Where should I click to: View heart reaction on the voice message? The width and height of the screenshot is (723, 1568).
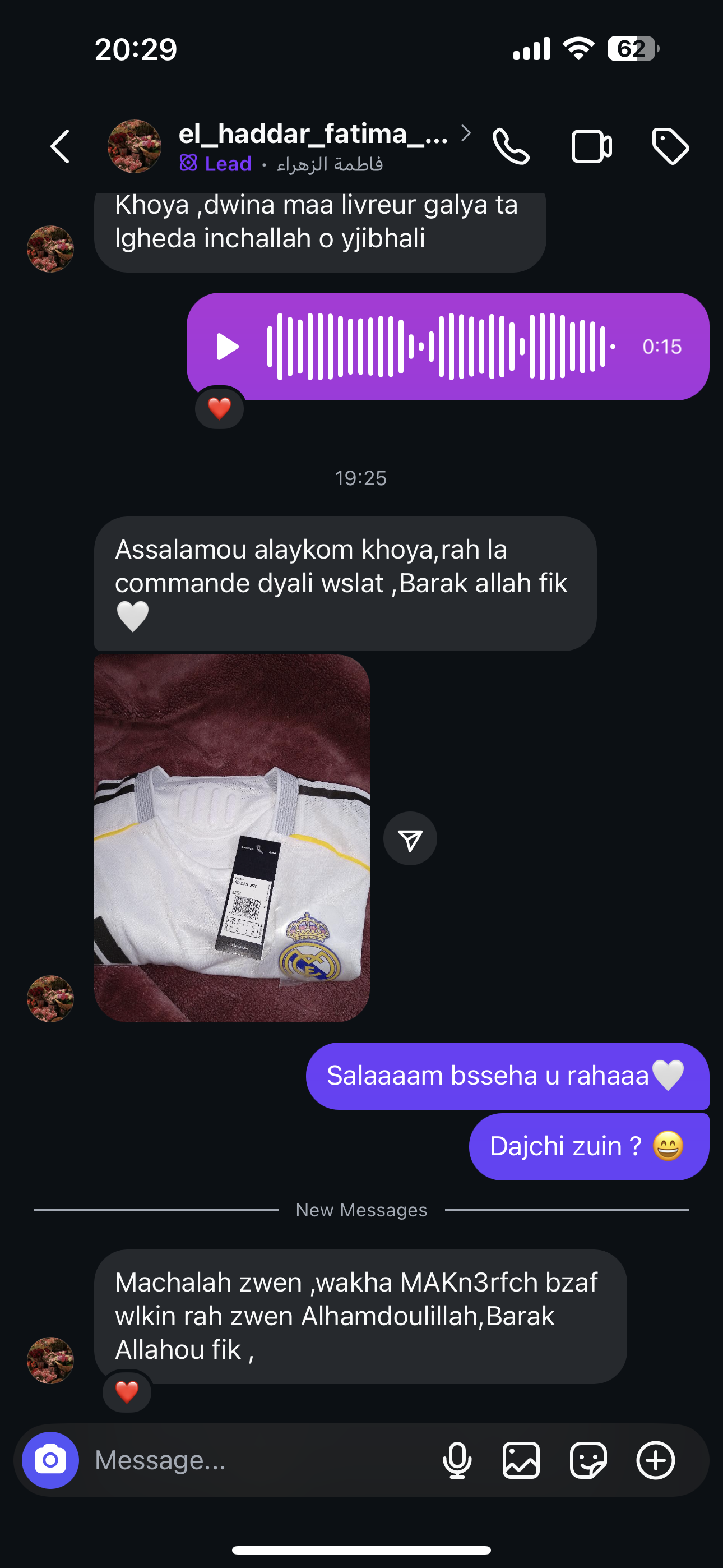[220, 408]
